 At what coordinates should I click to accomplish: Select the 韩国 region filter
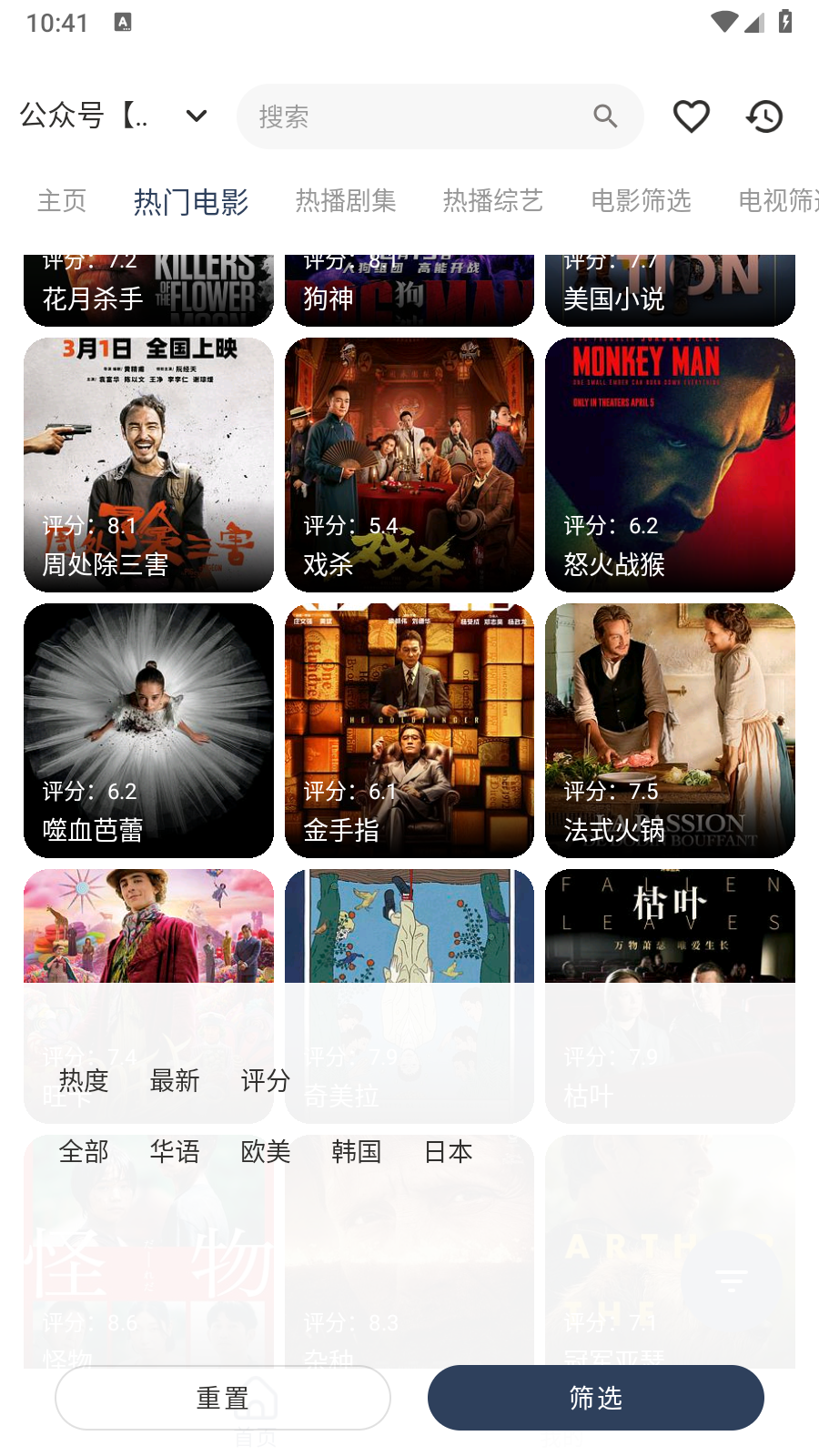[x=357, y=1152]
